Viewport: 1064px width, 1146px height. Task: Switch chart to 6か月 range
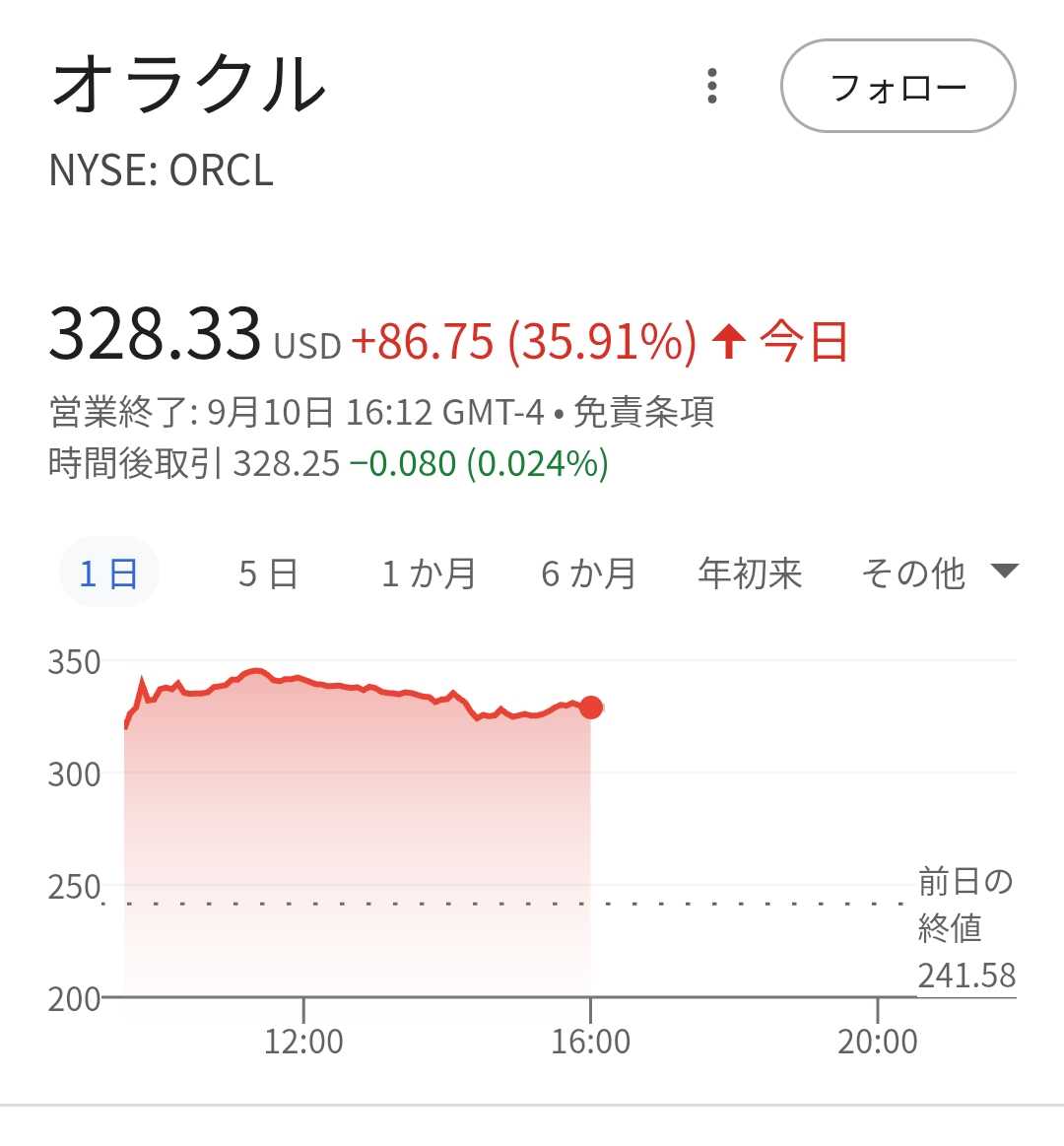tap(589, 573)
